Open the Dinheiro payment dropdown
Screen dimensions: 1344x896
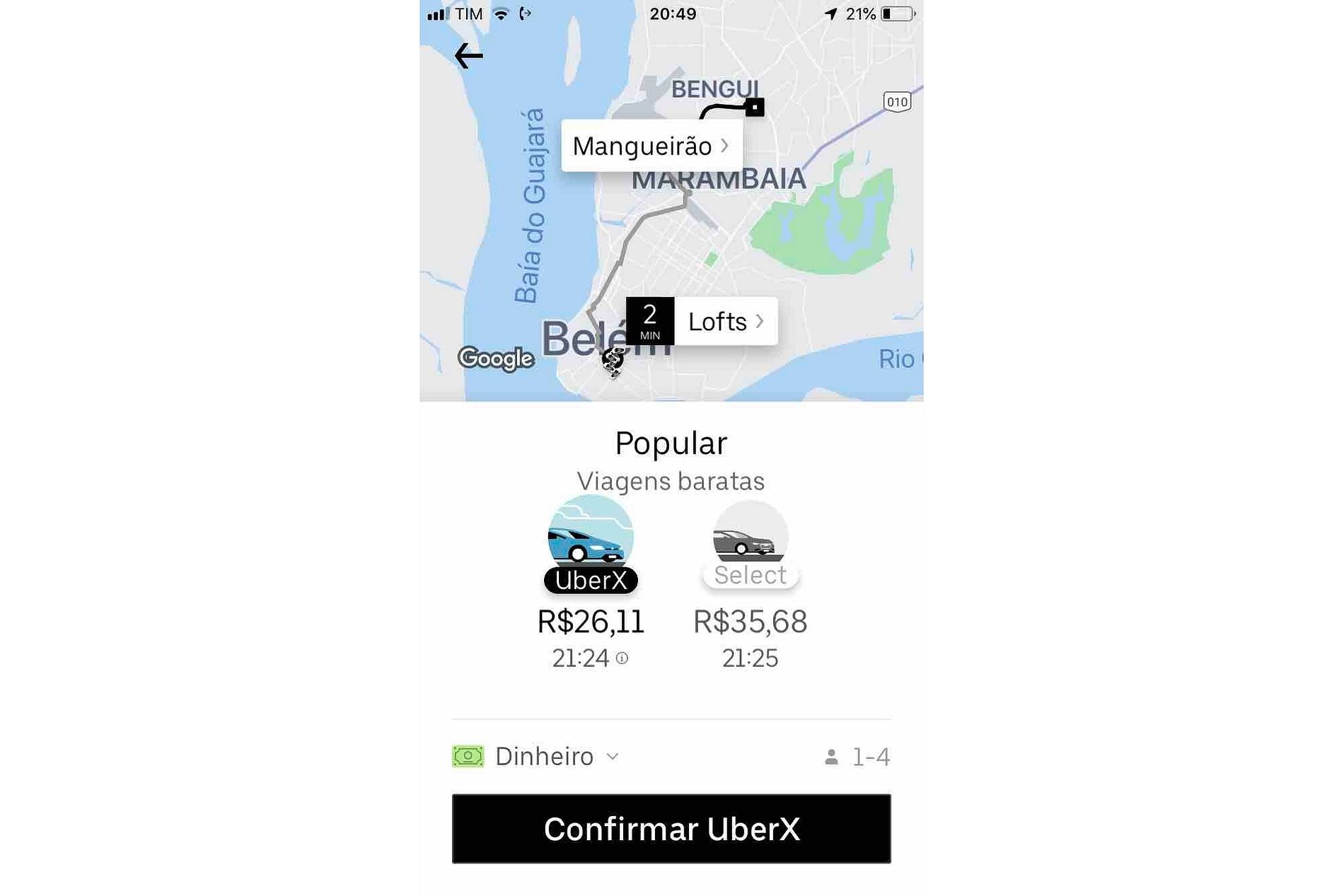click(557, 757)
